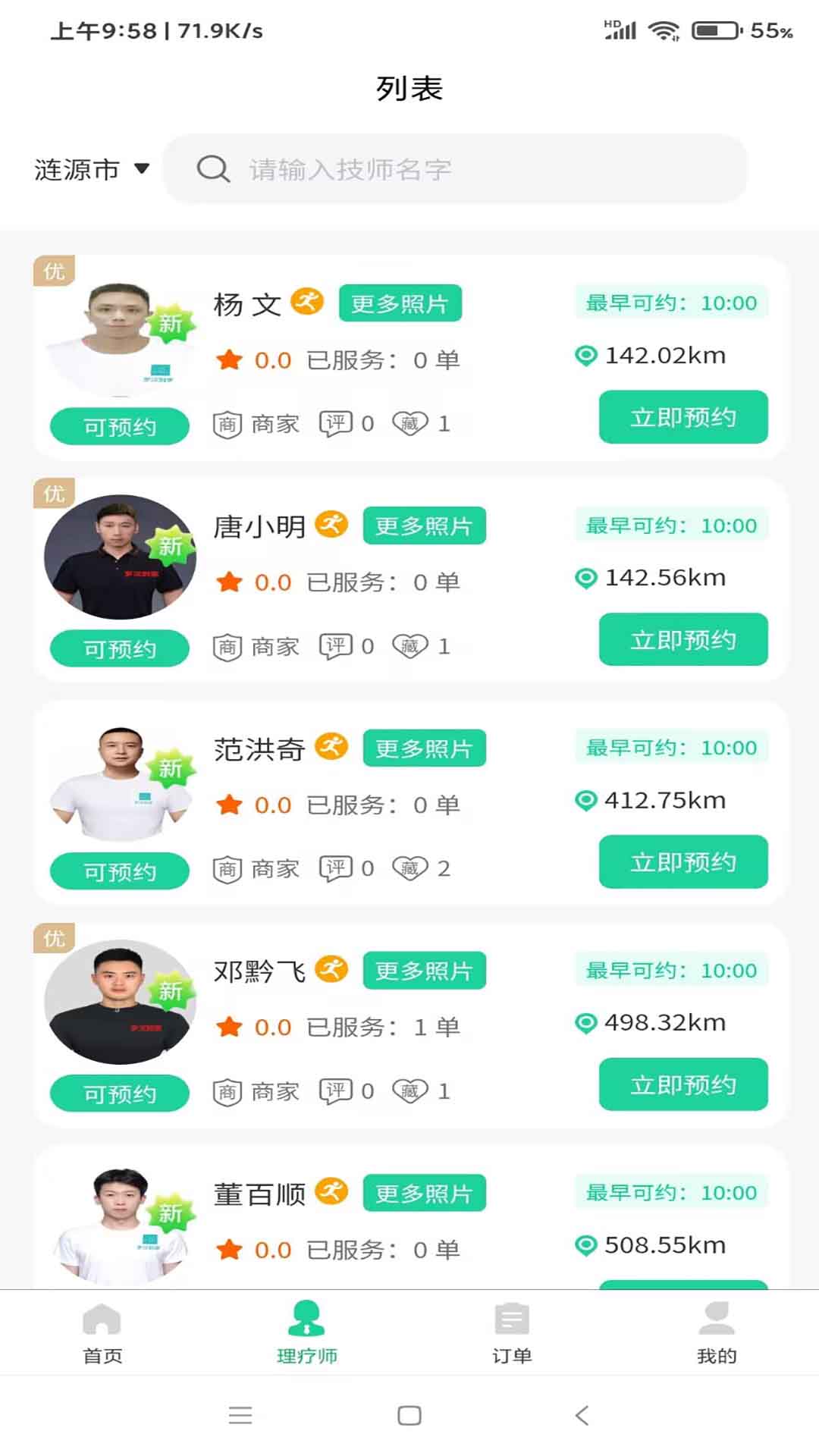The height and width of the screenshot is (1456, 819).
Task: Select the 理疗师 tab
Action: [x=307, y=1332]
